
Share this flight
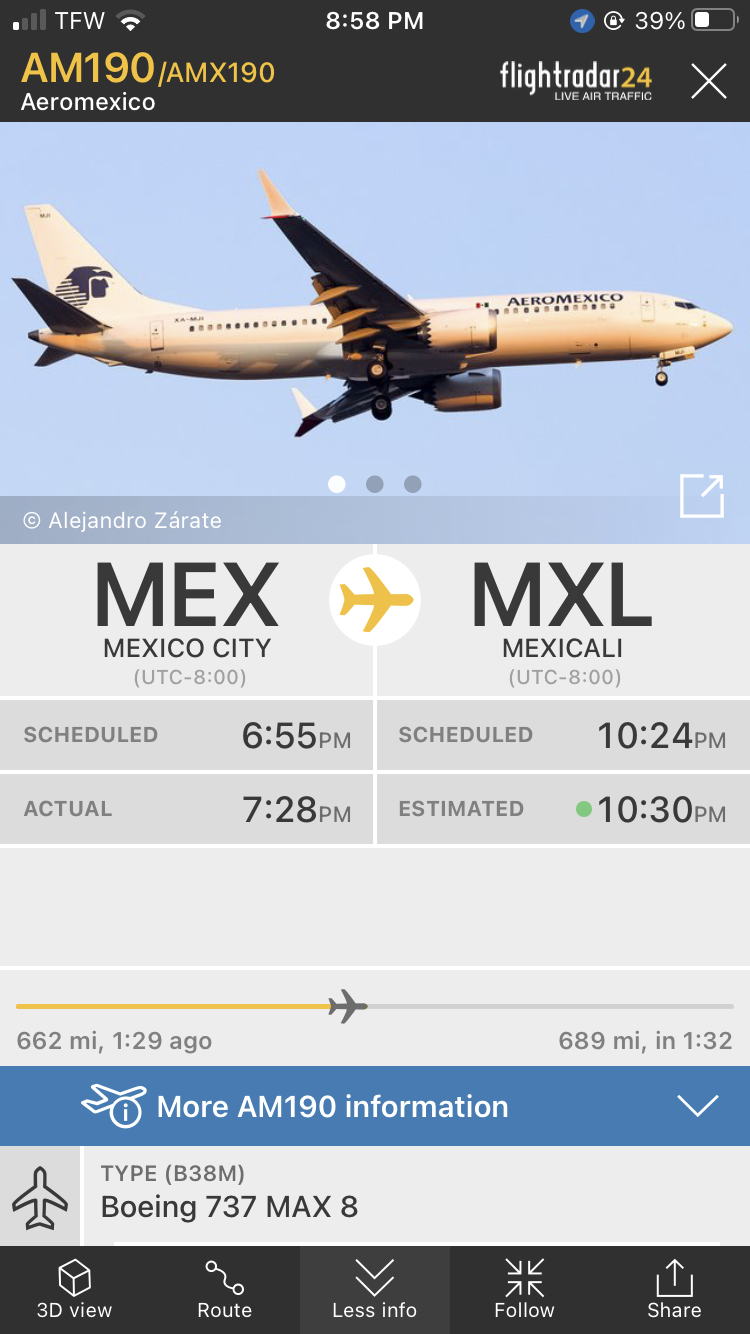[674, 1289]
